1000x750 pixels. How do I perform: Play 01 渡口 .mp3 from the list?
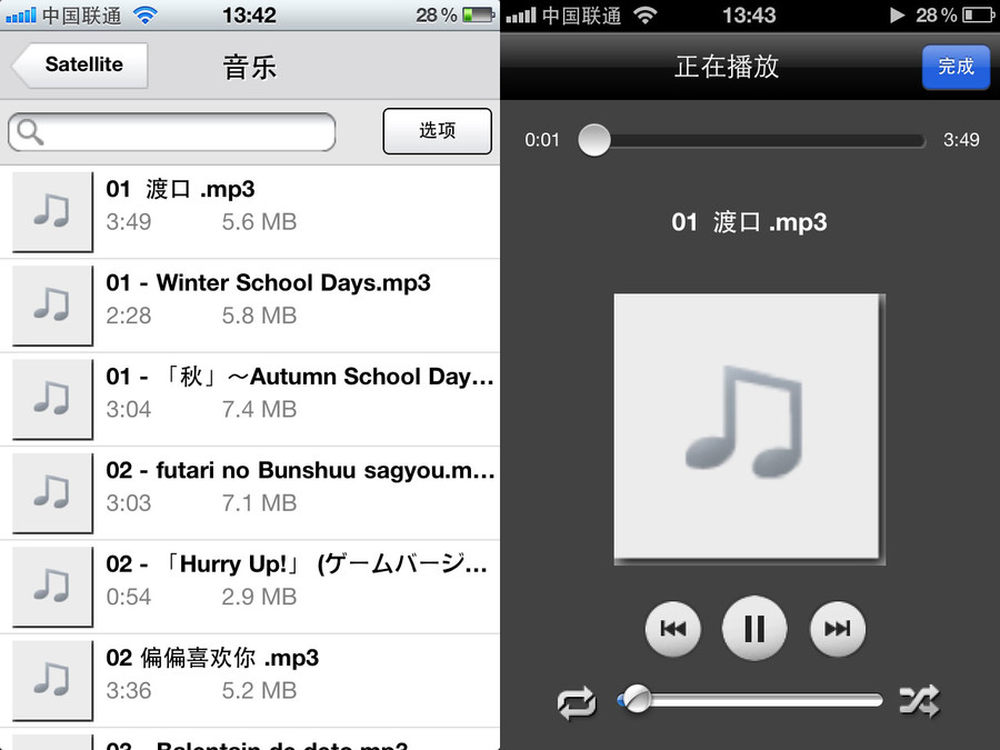[x=250, y=205]
